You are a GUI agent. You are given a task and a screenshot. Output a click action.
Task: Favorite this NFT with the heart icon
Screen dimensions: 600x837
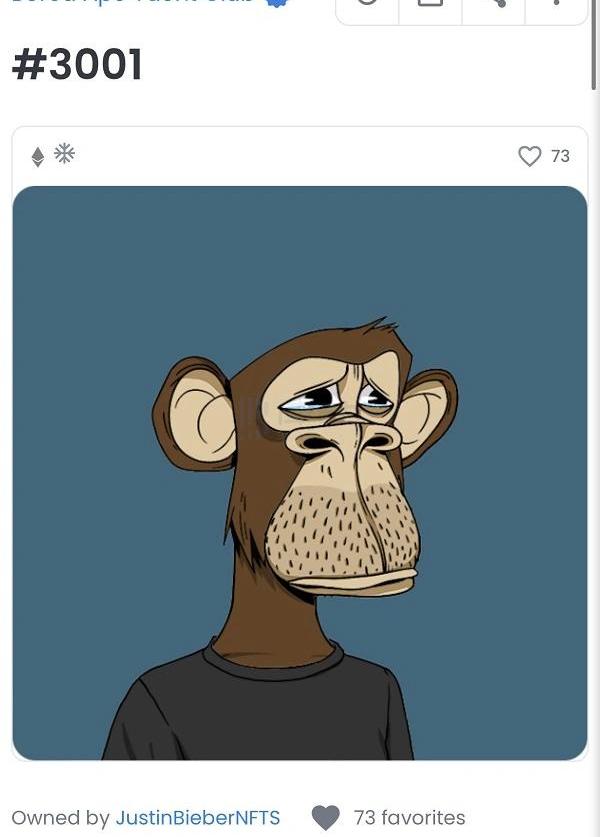coord(529,156)
